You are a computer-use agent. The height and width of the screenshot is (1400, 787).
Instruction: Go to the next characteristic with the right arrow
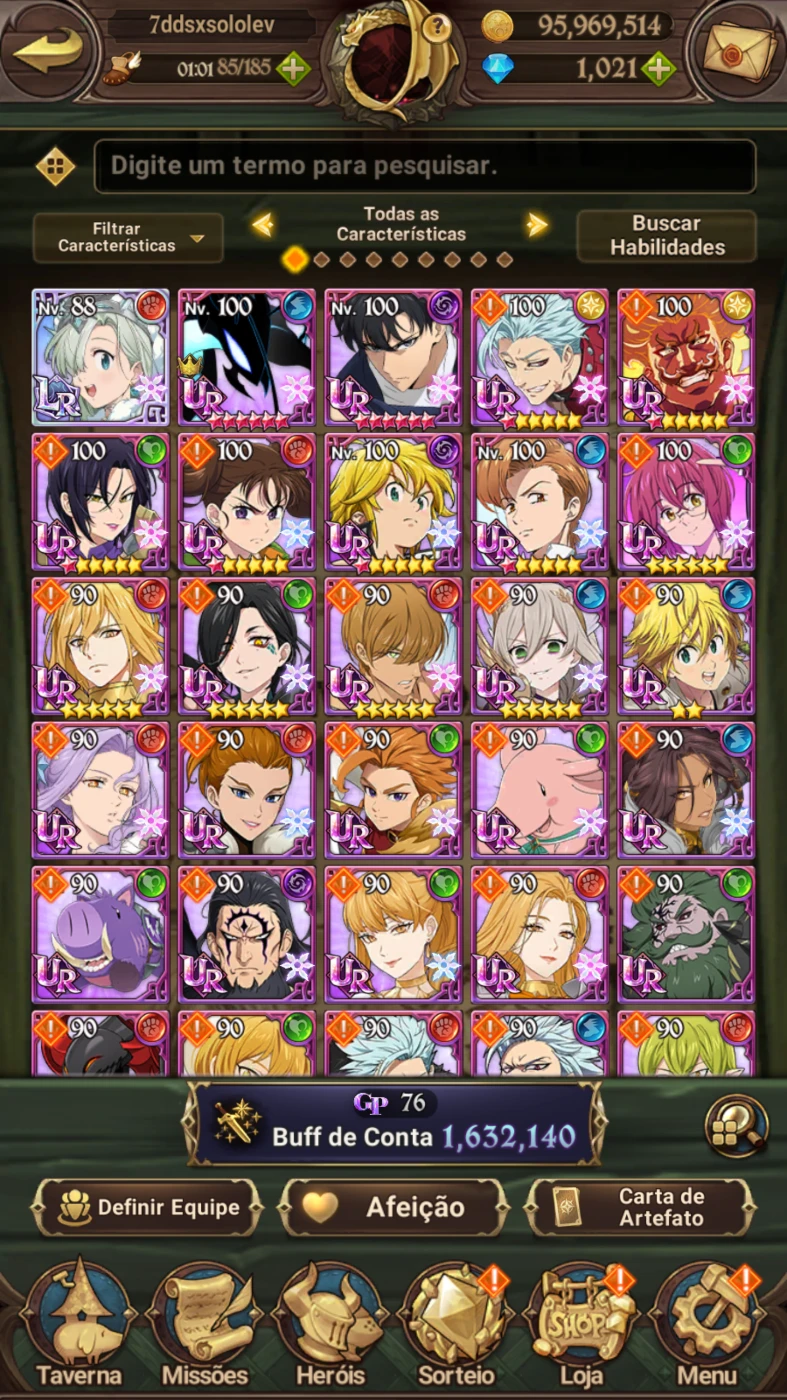point(538,224)
